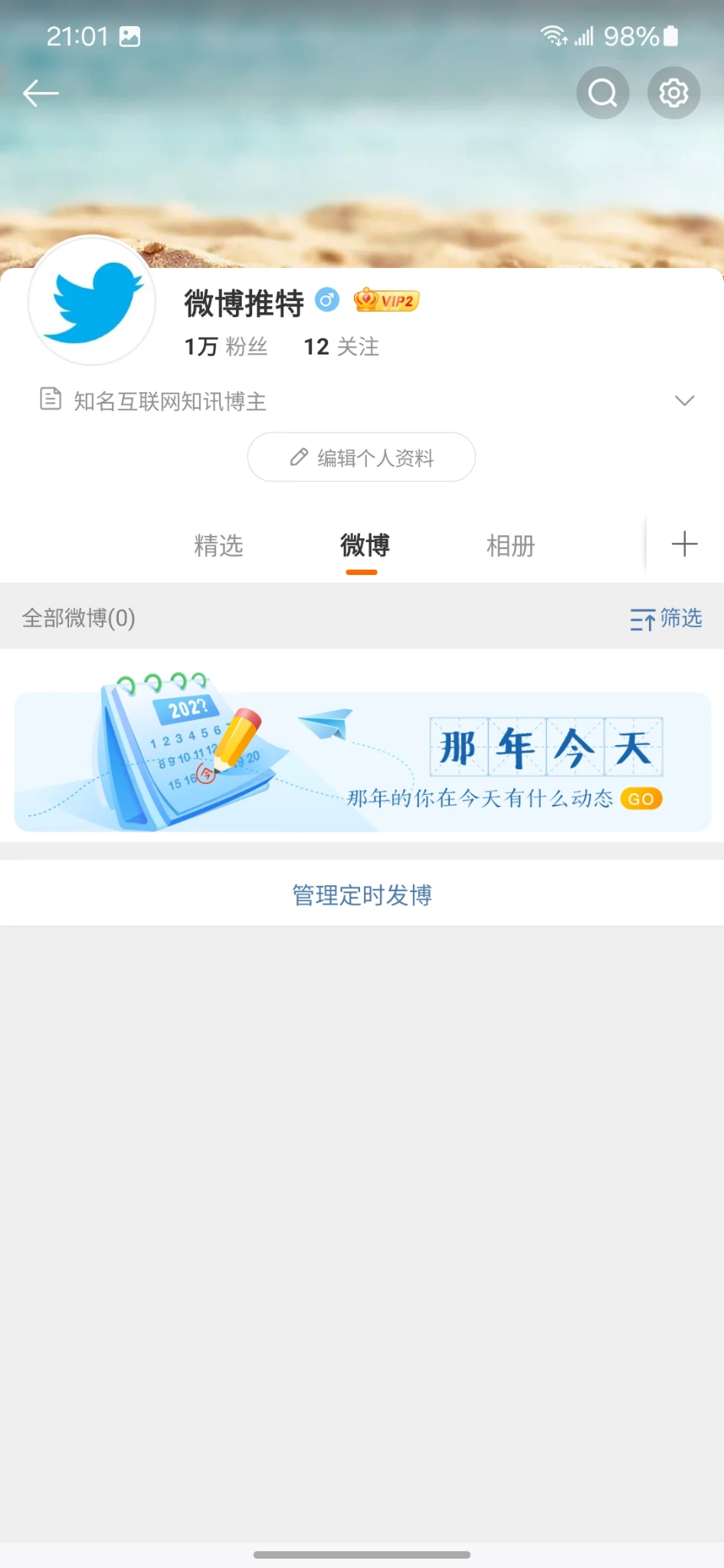Open the 那年今天 banner
Viewport: 724px width, 1568px height.
362,762
